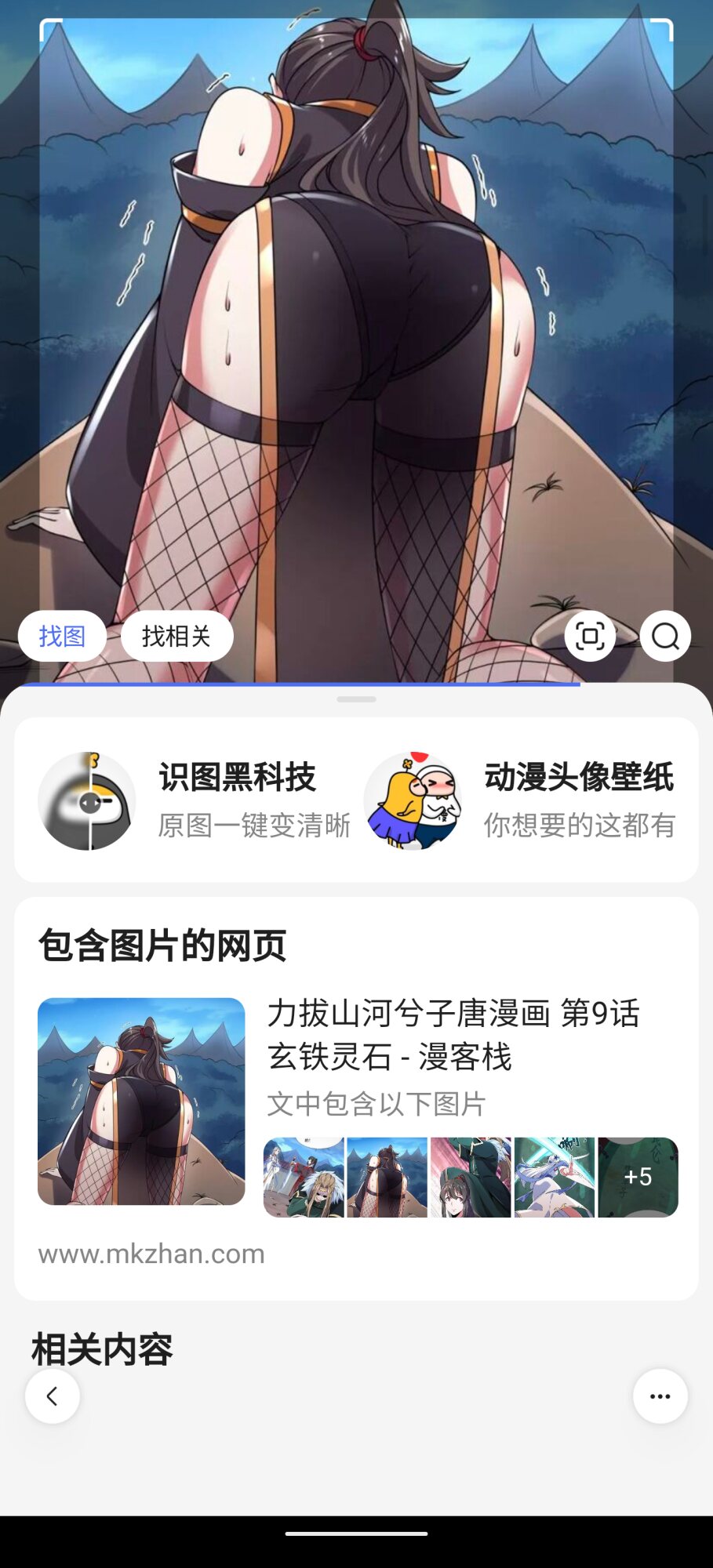This screenshot has width=713, height=1568.
Task: Tap the scan frame crop icon
Action: click(590, 636)
